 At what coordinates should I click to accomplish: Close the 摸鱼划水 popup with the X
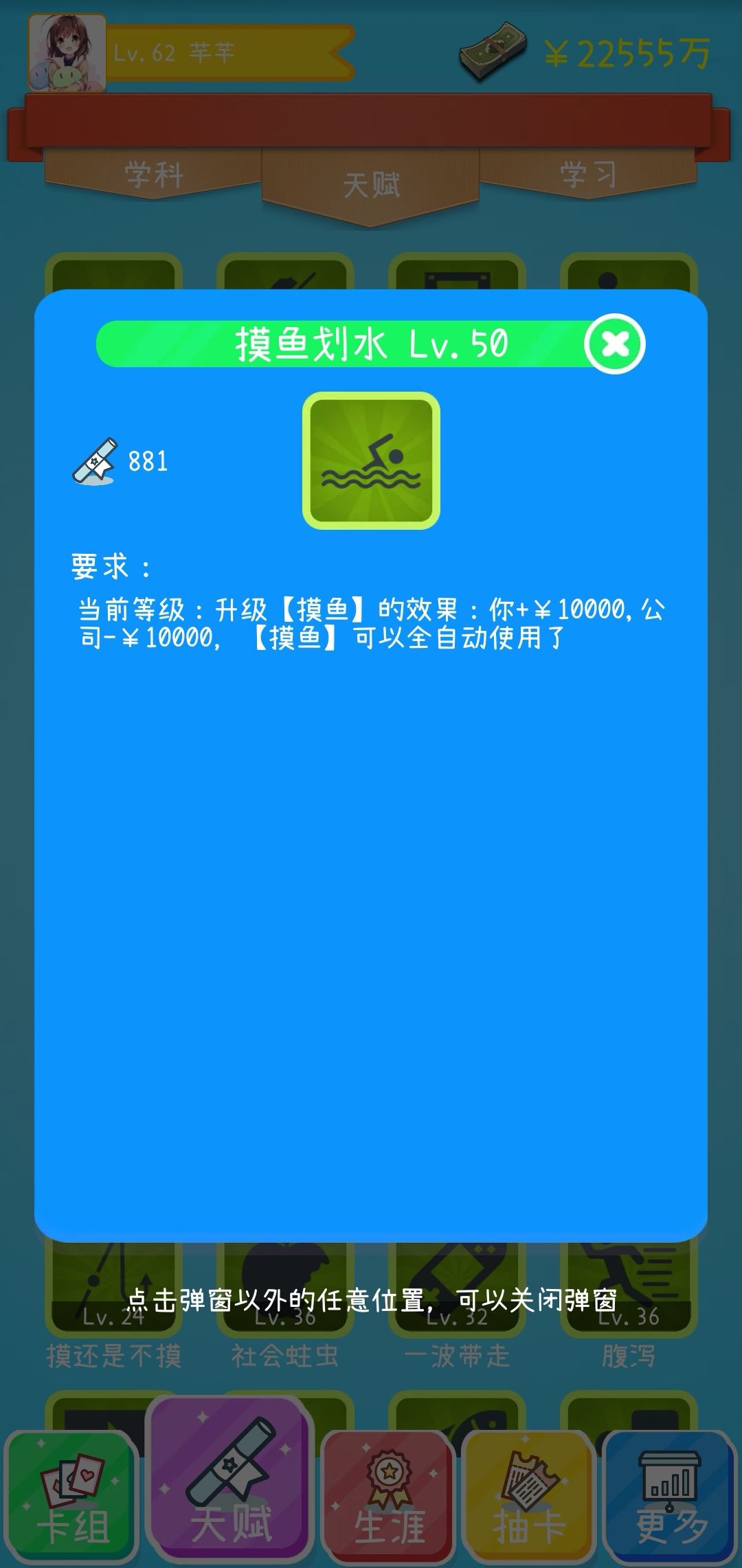[614, 345]
